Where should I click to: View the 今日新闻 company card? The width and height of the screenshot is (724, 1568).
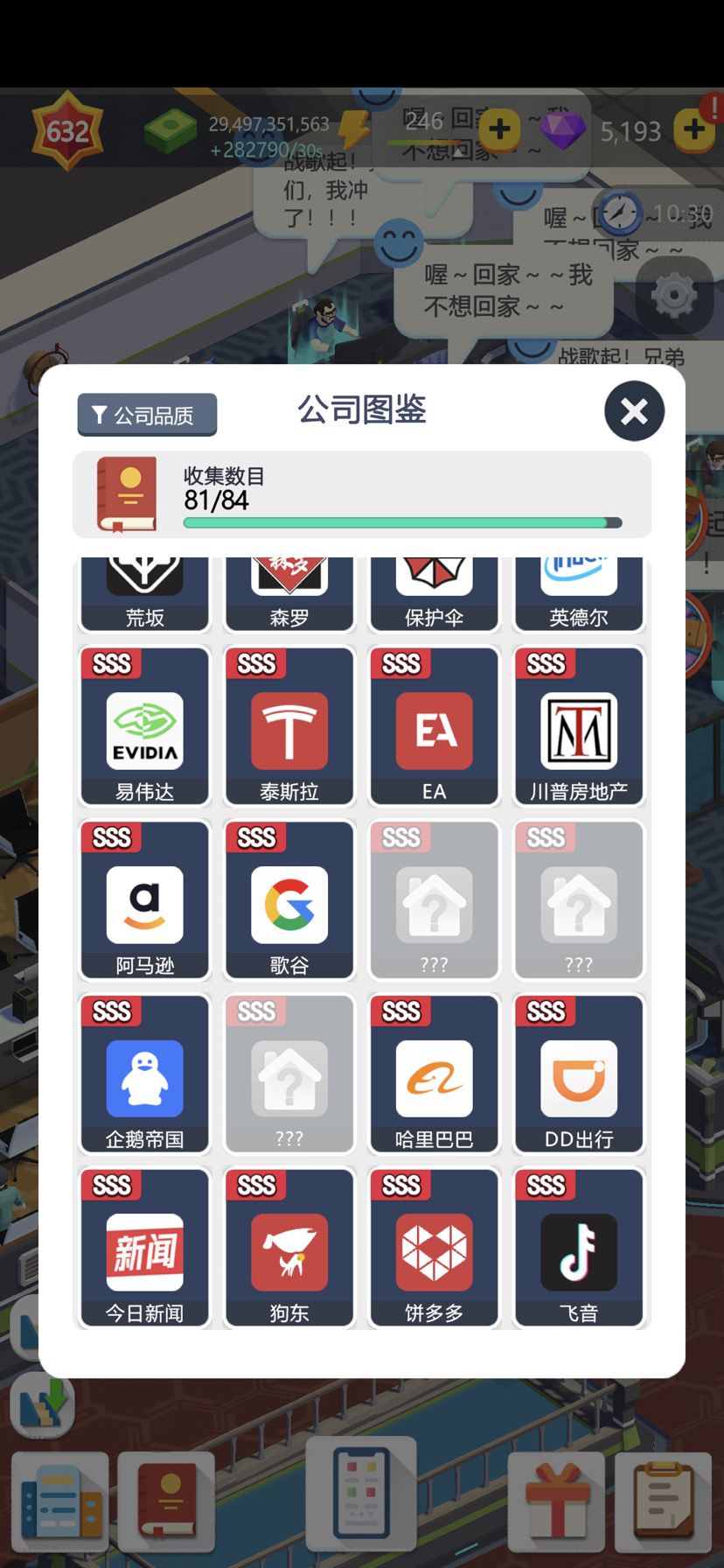pos(143,1247)
